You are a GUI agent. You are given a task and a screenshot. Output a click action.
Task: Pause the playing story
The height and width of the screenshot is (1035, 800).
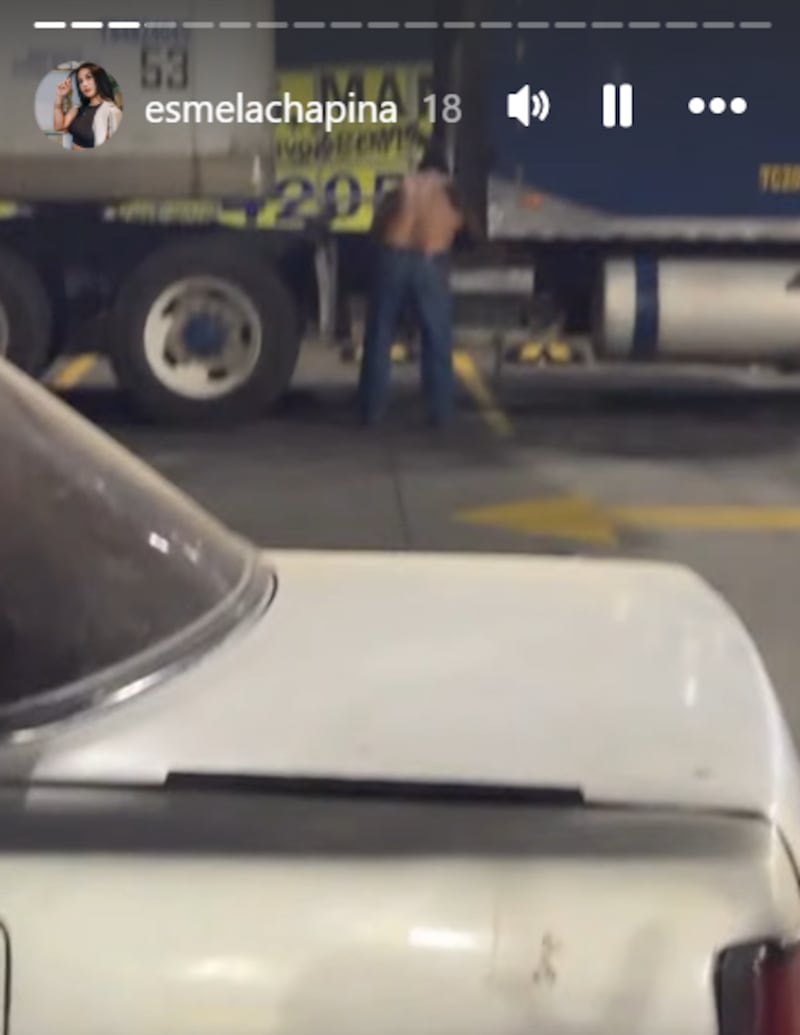[x=617, y=106]
